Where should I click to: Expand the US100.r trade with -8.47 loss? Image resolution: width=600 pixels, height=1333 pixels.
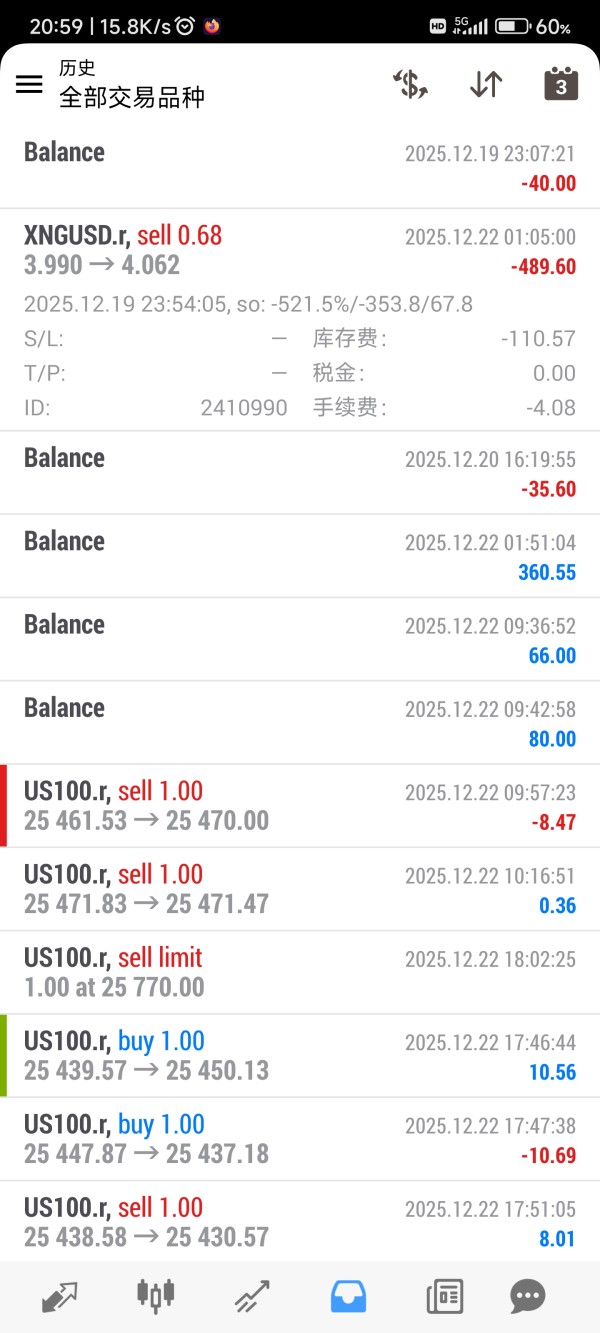300,806
